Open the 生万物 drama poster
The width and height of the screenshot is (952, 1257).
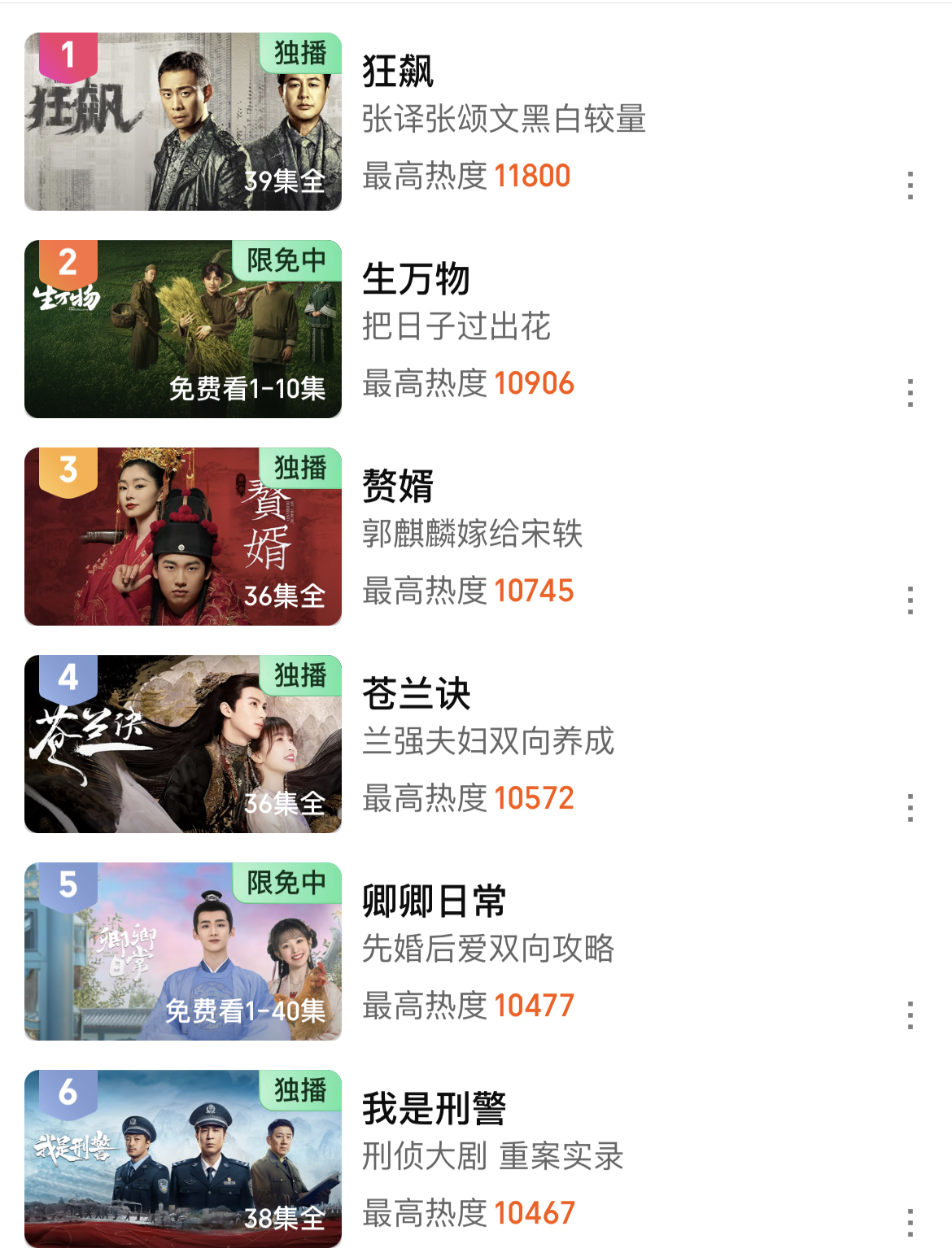(183, 330)
